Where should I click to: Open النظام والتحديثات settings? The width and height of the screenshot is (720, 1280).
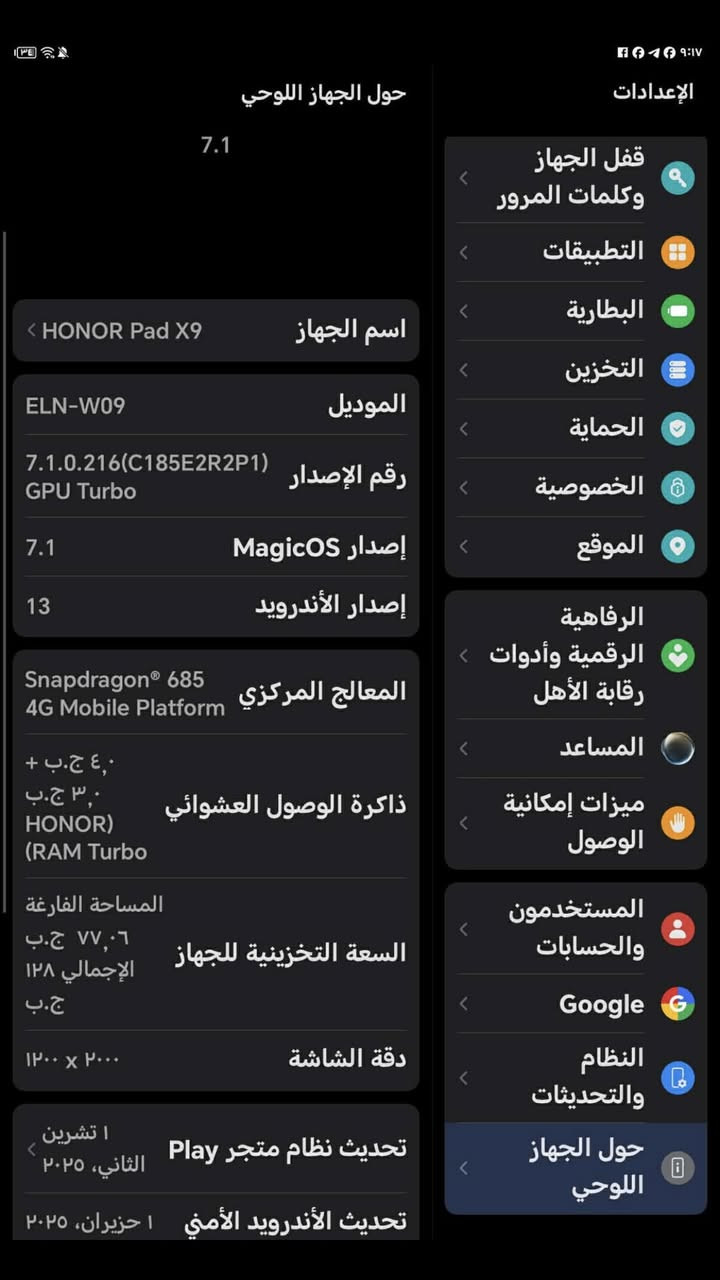pyautogui.click(x=575, y=1077)
